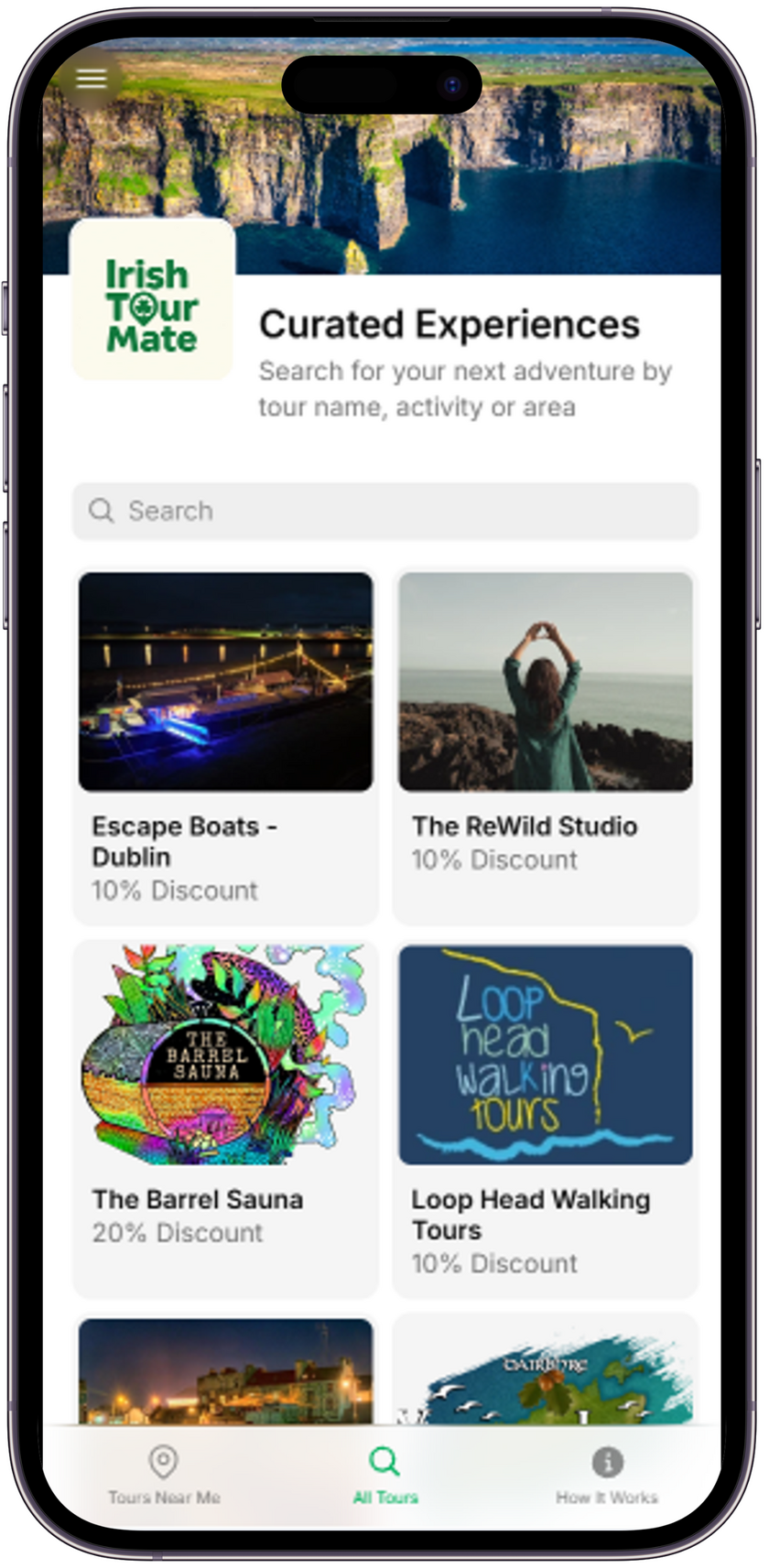Viewport: 769px width, 1568px height.
Task: Open the Escape Boats - Dublin card
Action: (x=225, y=746)
